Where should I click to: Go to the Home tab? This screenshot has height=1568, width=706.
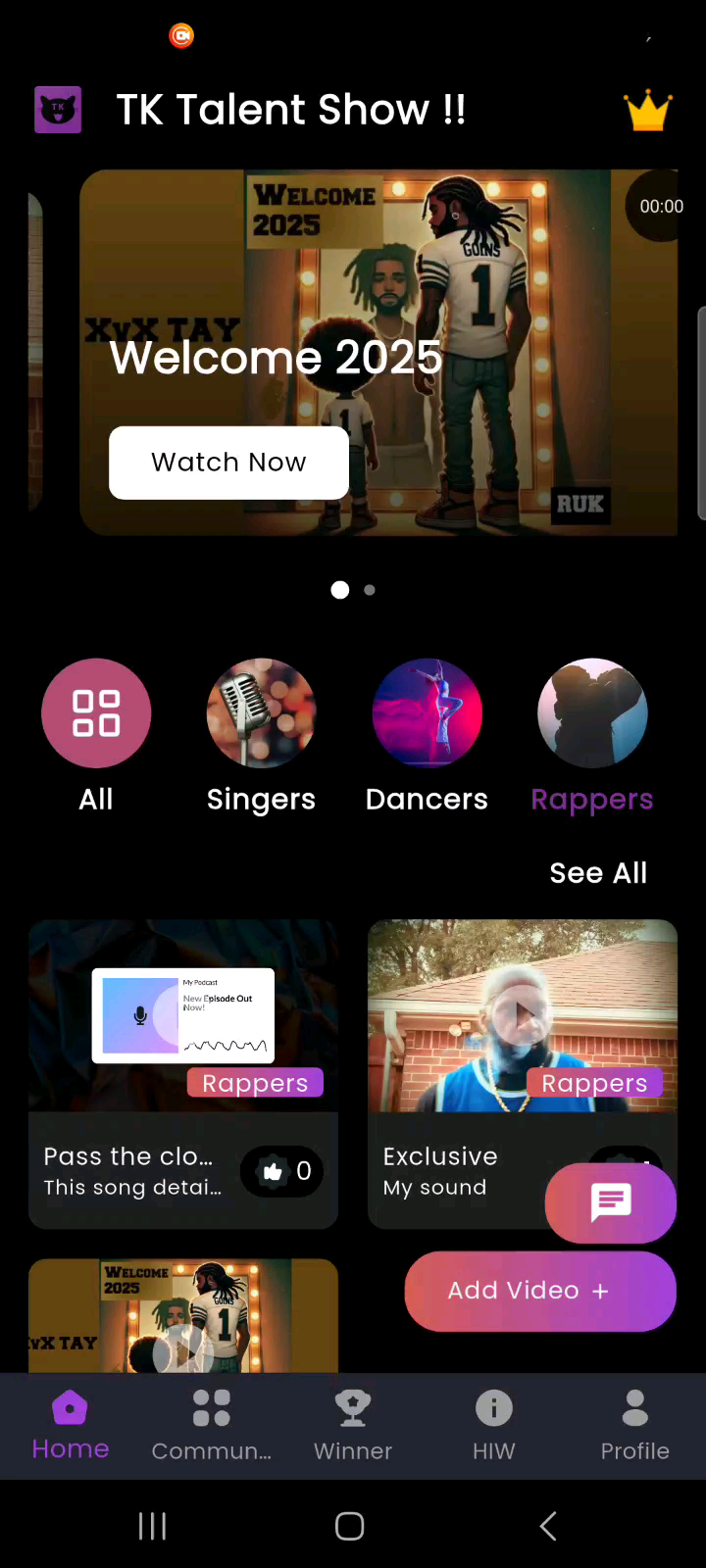pos(71,1426)
